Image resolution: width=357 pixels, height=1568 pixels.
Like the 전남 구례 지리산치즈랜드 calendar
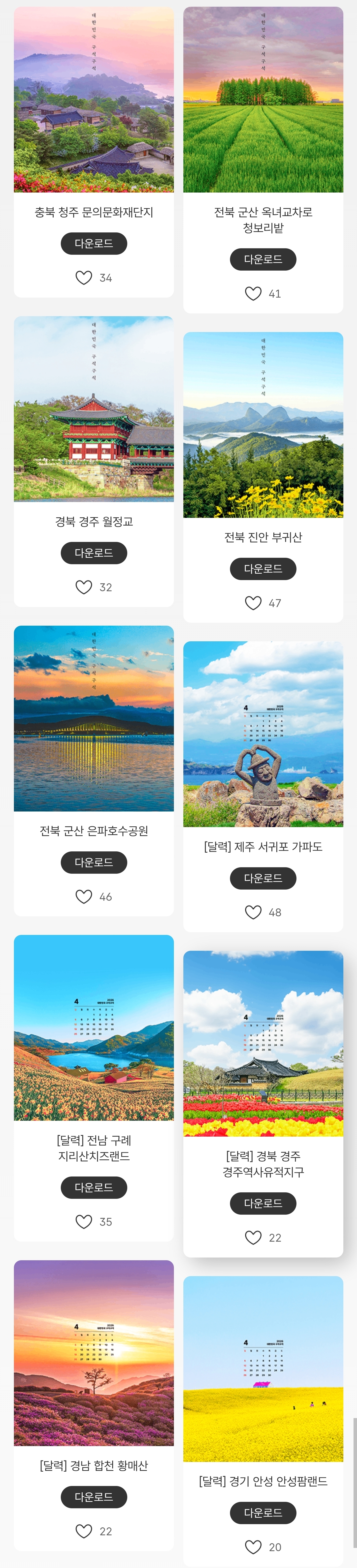(83, 1222)
